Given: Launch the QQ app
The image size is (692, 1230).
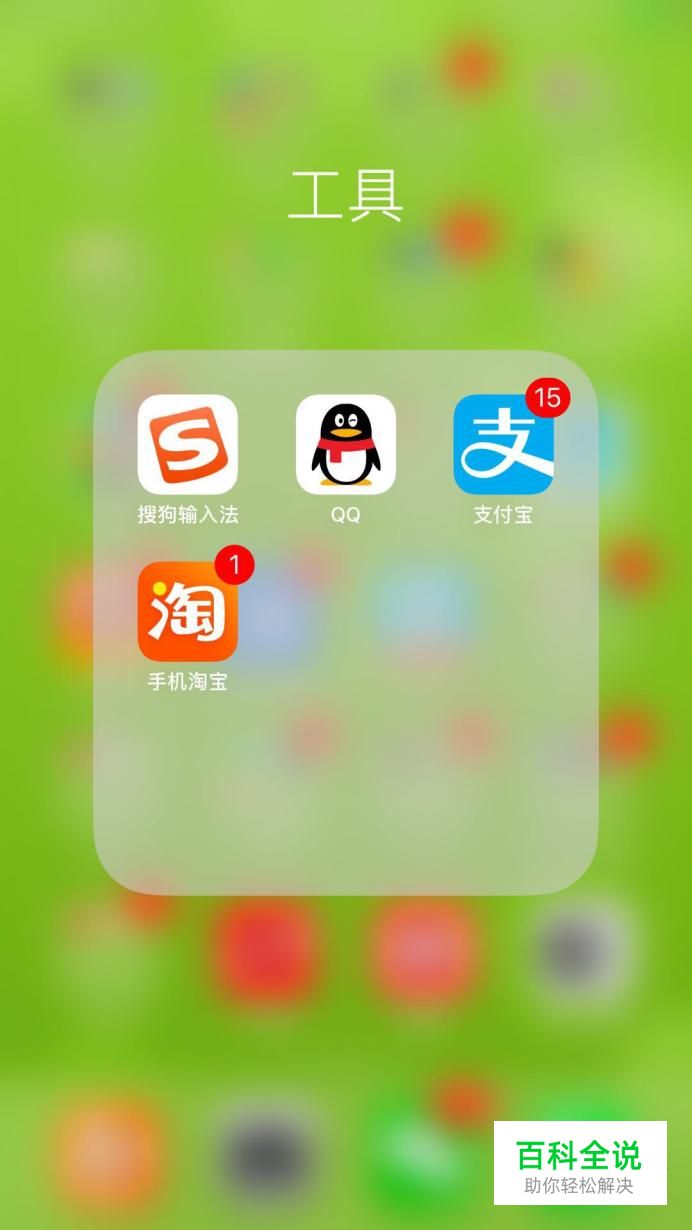Looking at the screenshot, I should click(345, 444).
